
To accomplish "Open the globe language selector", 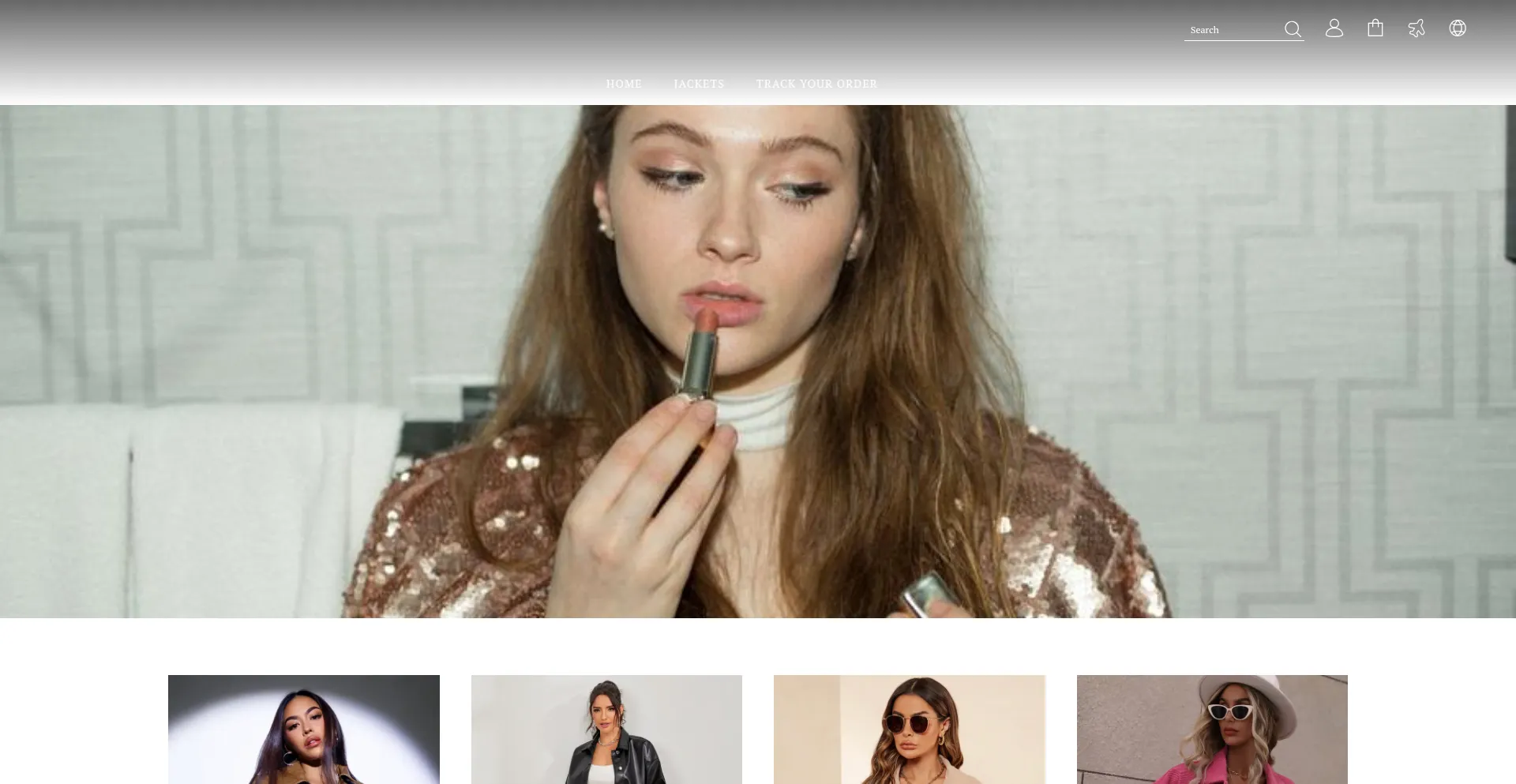I will [1458, 28].
